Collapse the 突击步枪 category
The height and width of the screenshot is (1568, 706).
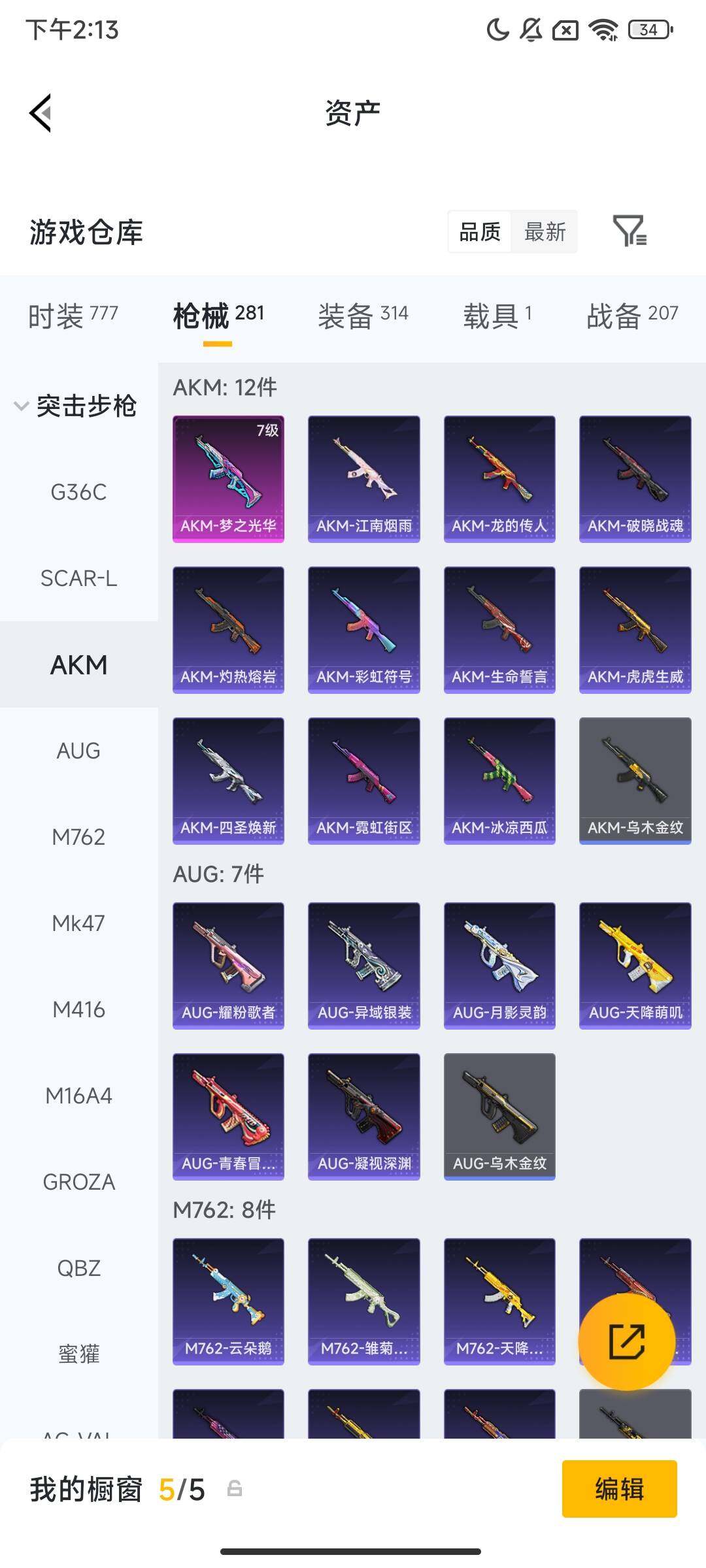(76, 406)
